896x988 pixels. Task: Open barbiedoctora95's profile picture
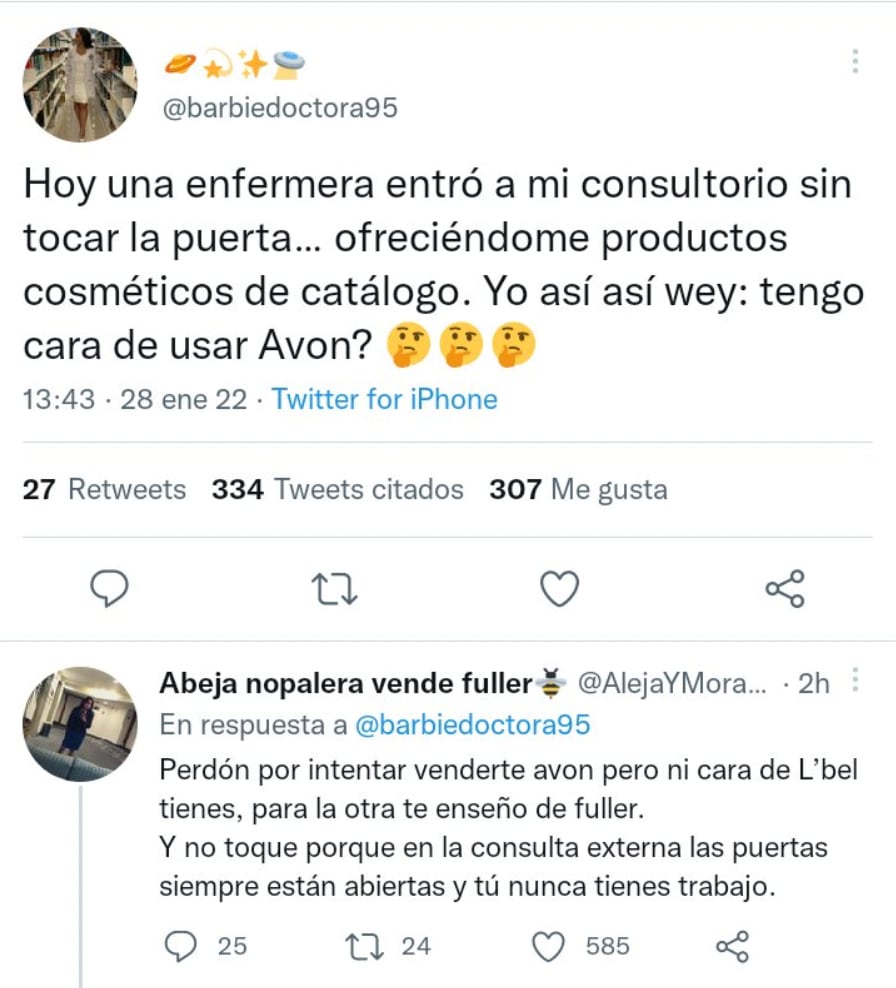[x=79, y=84]
